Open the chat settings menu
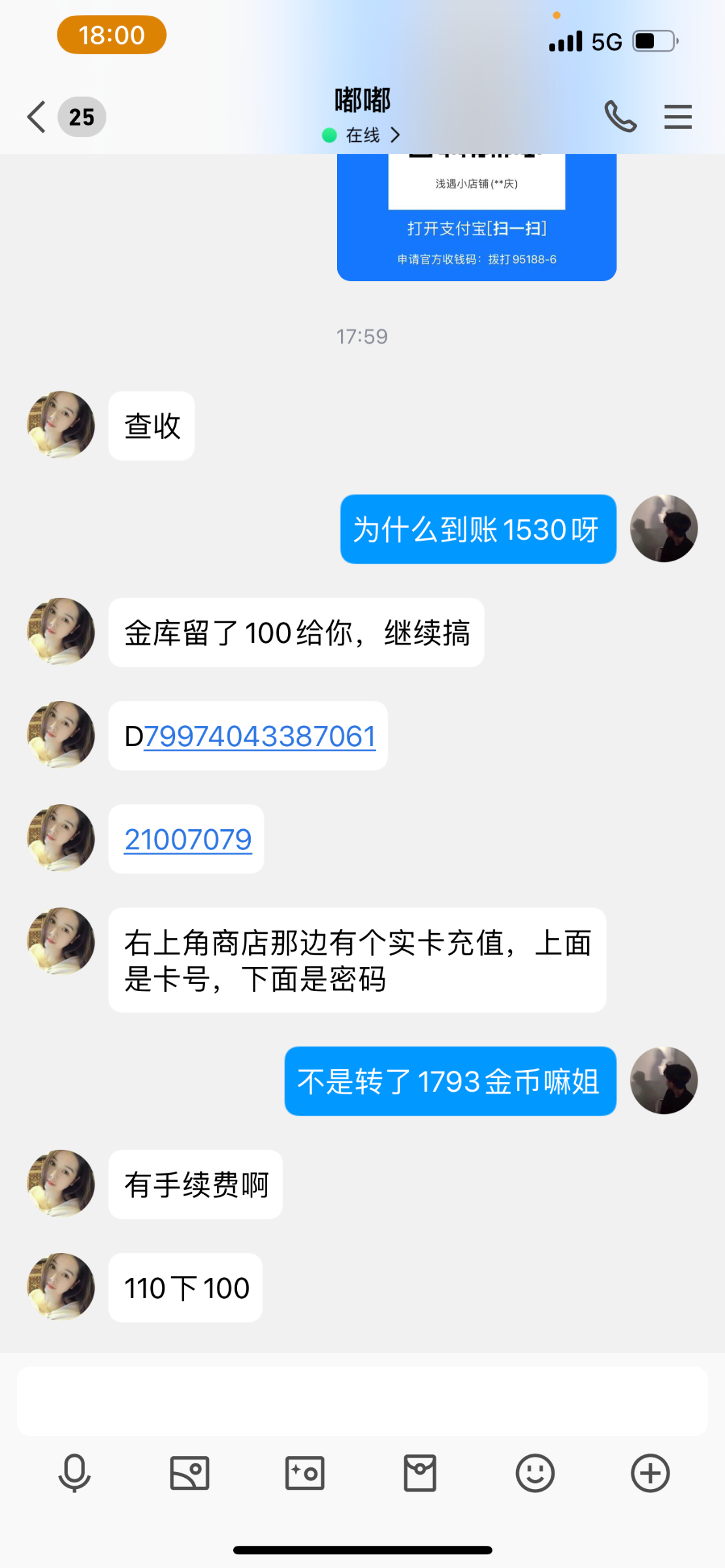 pos(677,118)
